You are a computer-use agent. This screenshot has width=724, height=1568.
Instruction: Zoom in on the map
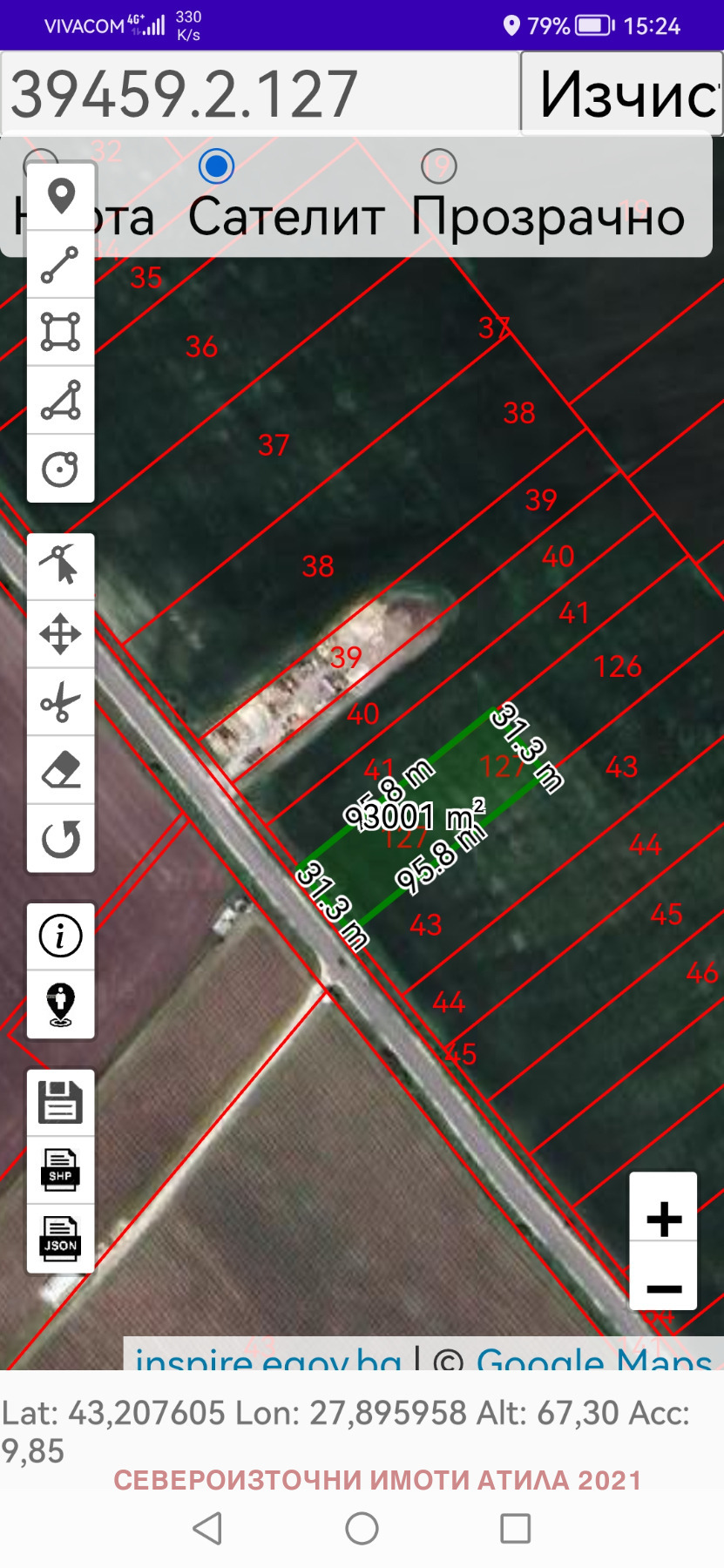tap(663, 1219)
